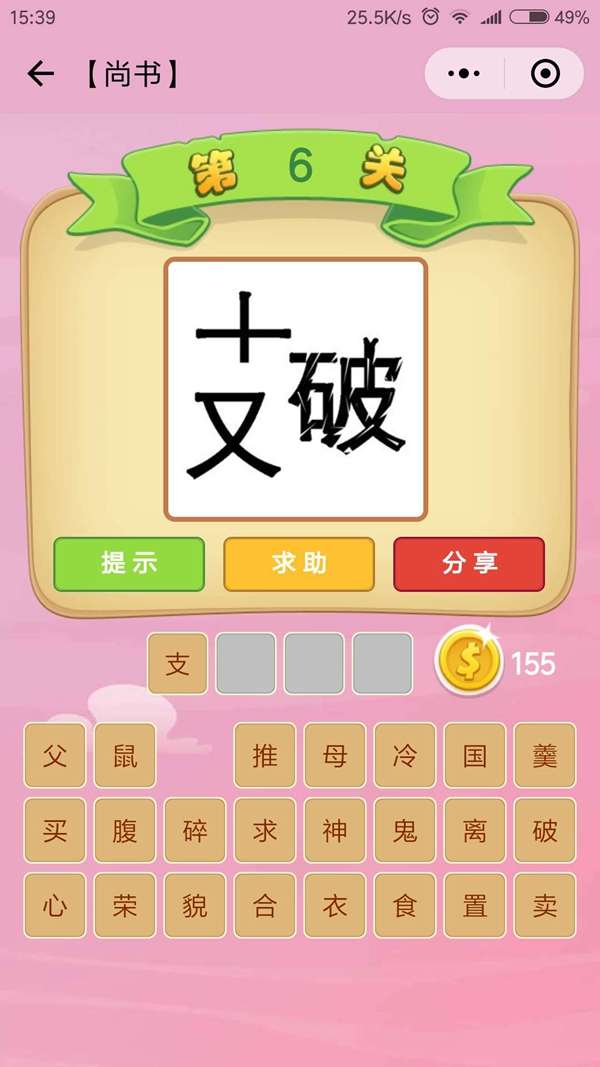600x1067 pixels.
Task: Pick the character tile 父
Action: pos(55,755)
